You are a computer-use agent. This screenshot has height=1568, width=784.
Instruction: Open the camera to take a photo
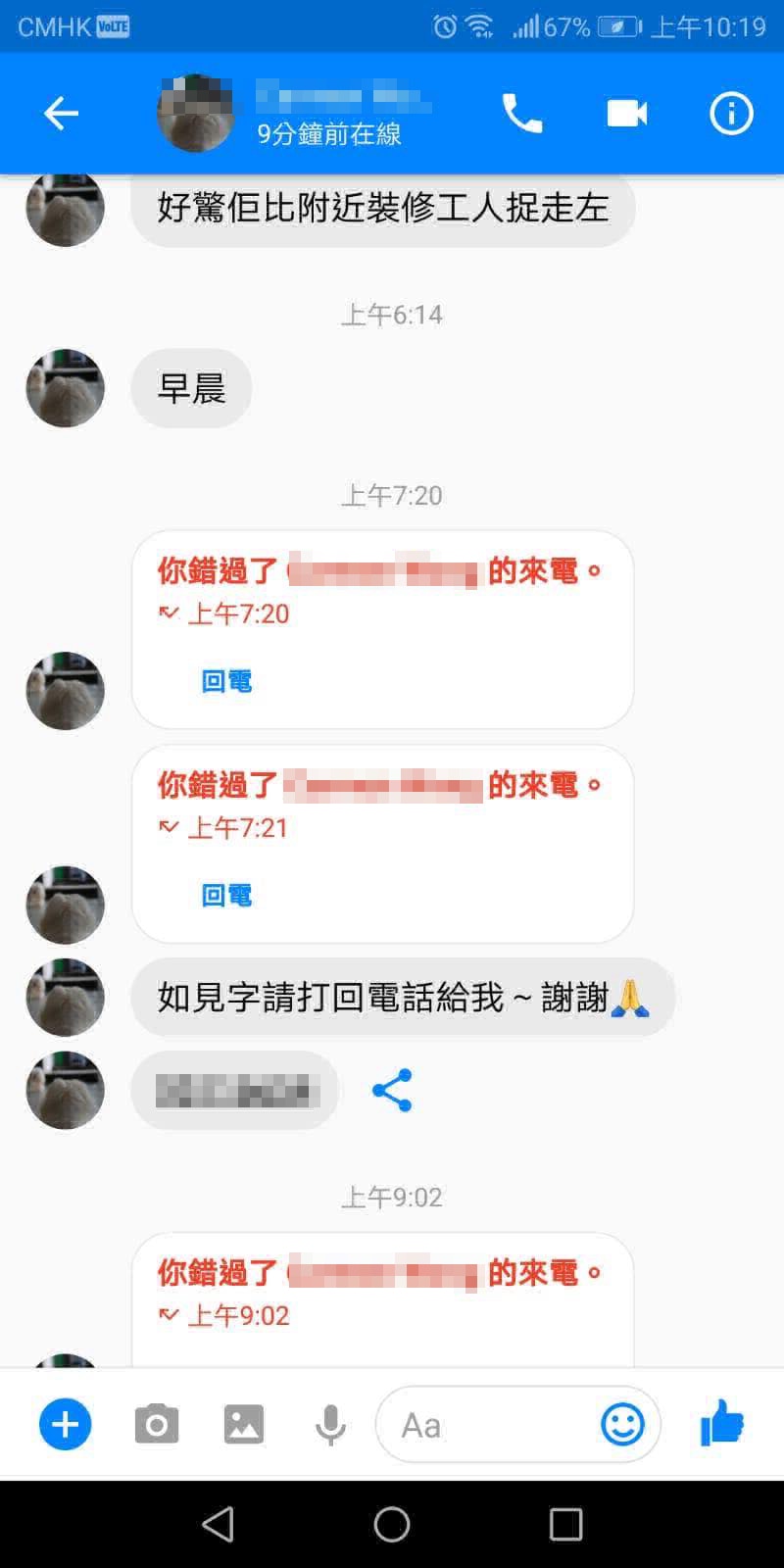[156, 1424]
